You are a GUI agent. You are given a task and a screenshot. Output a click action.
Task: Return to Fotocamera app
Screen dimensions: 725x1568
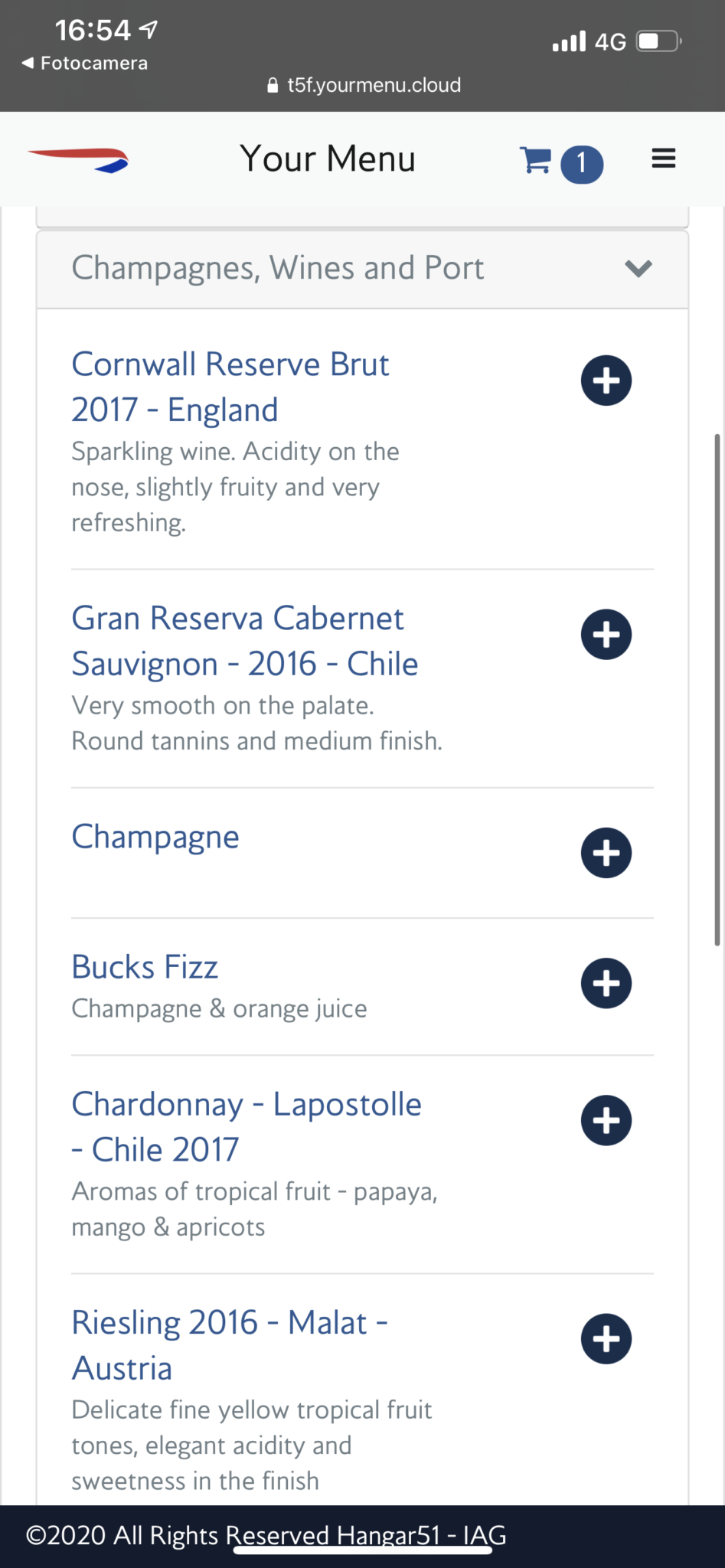pyautogui.click(x=85, y=63)
